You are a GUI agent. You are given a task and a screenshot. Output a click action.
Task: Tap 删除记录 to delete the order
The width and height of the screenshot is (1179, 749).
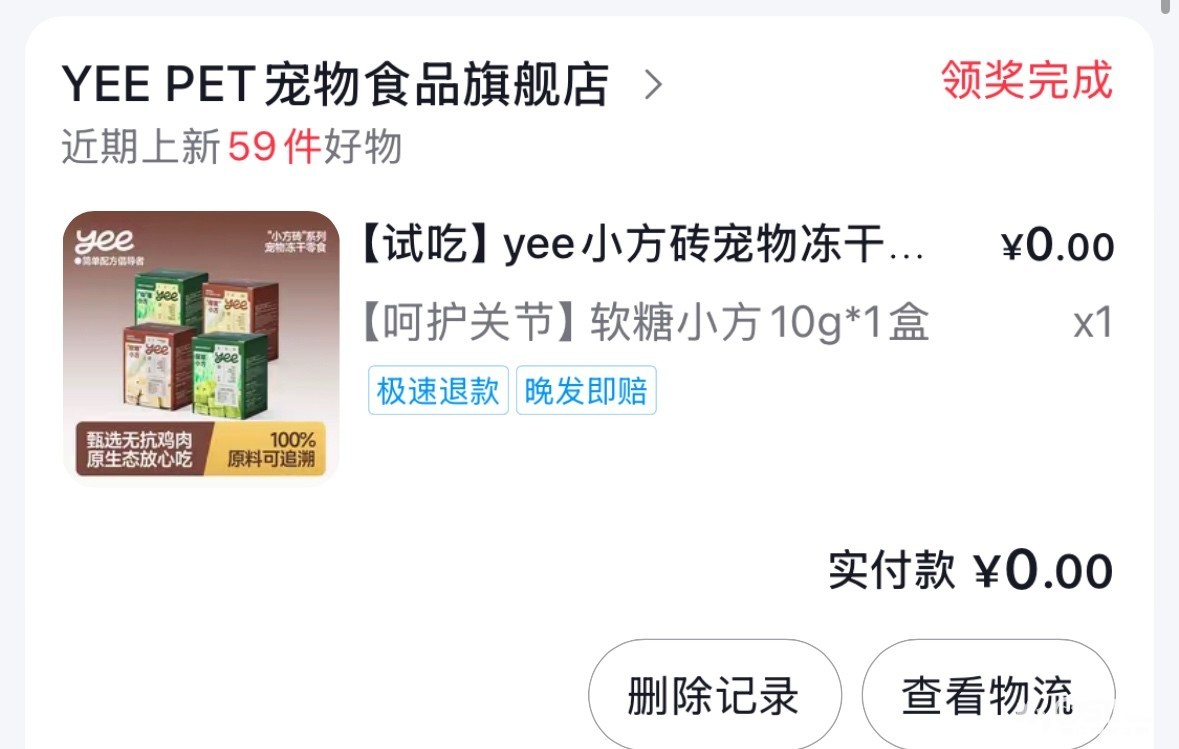click(x=714, y=694)
